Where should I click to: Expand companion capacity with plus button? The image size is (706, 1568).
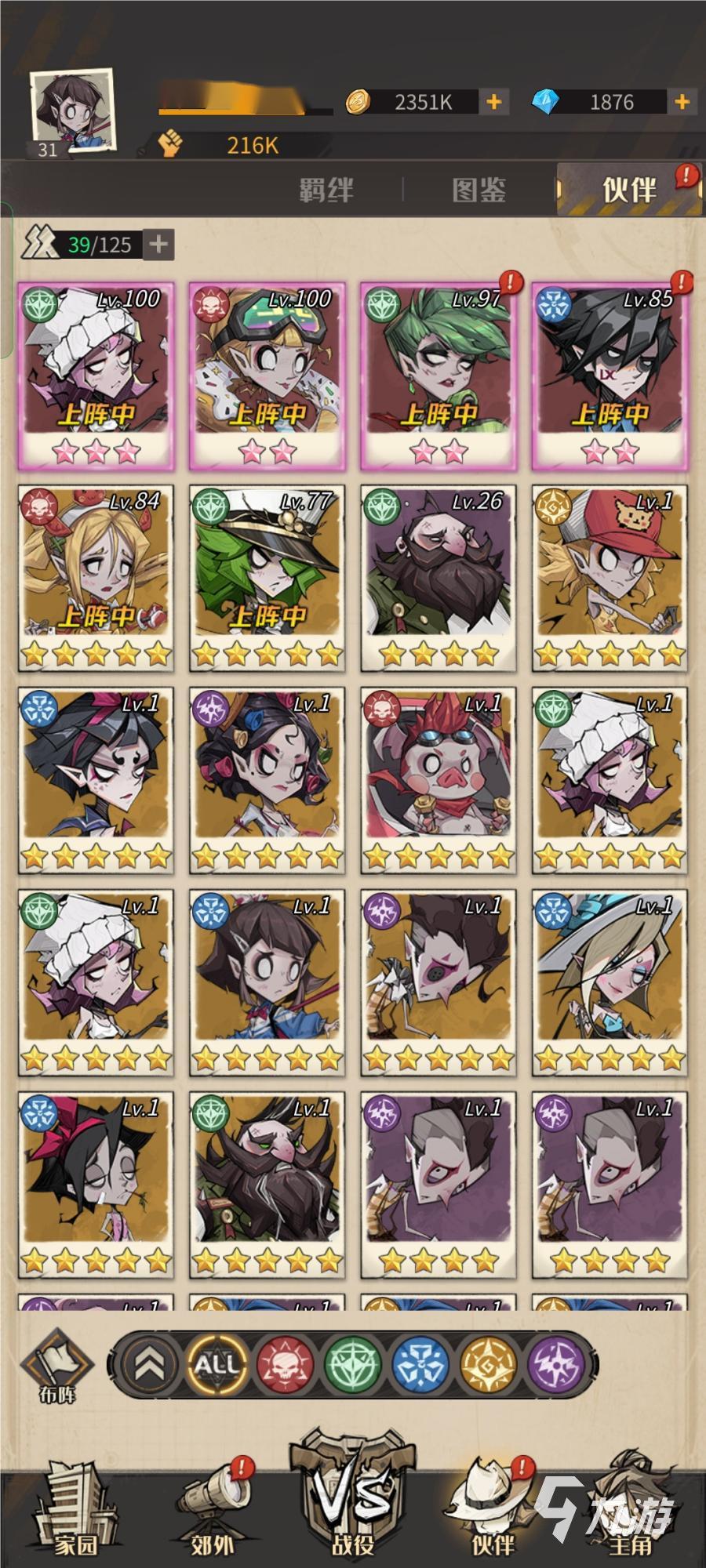158,244
